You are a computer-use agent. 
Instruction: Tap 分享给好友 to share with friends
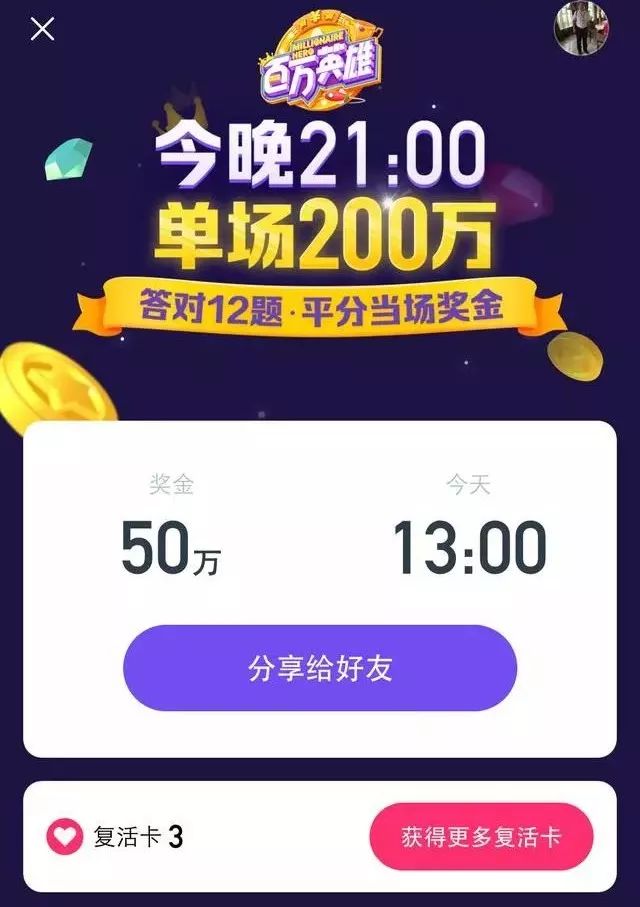coord(320,668)
